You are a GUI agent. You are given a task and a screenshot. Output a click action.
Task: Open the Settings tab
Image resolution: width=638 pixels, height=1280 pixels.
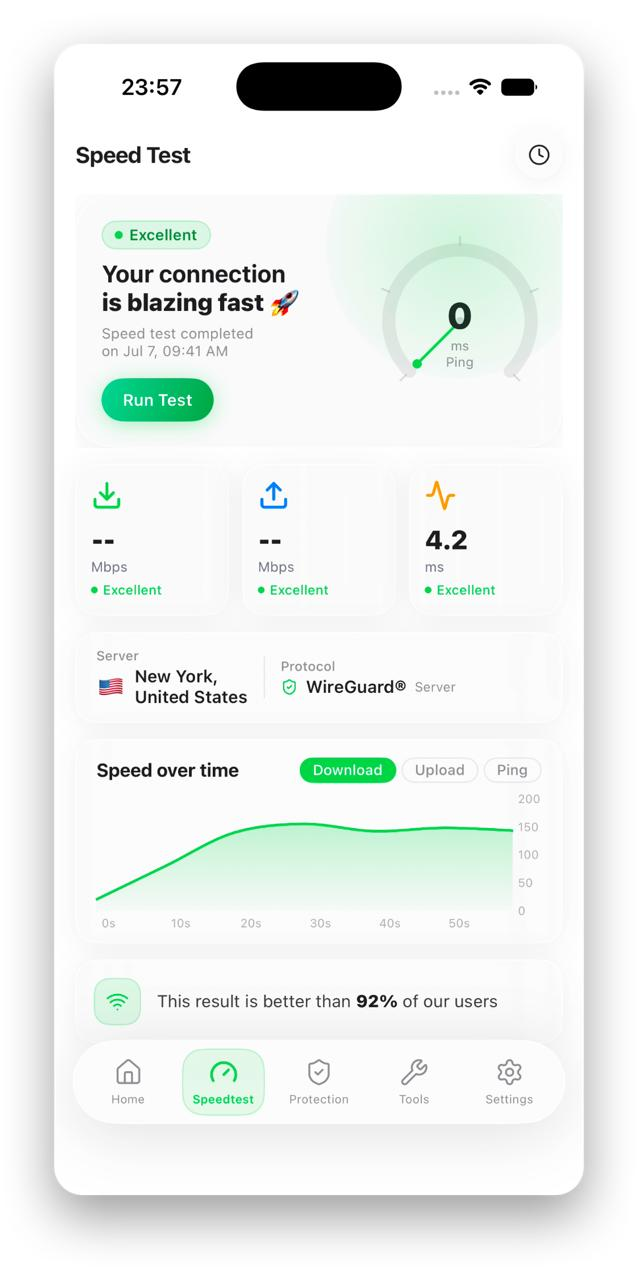(509, 1082)
